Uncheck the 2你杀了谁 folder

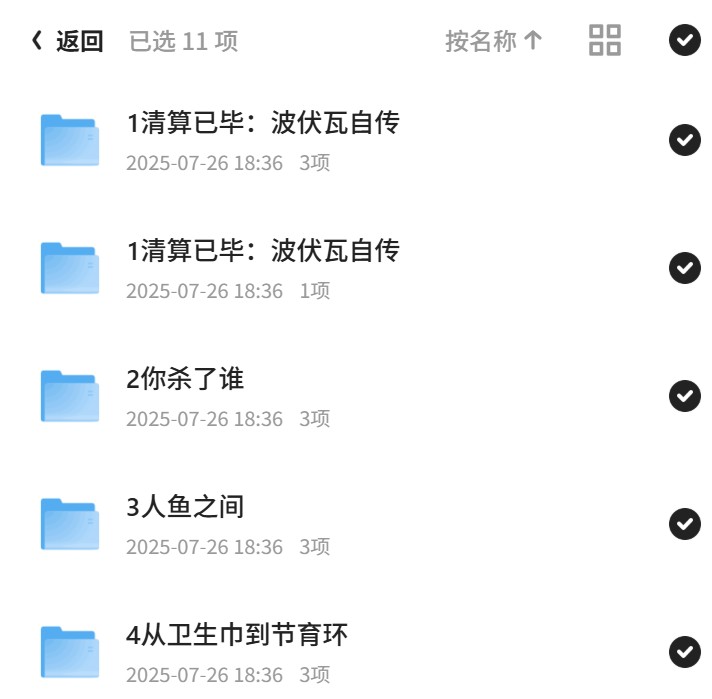tap(685, 396)
